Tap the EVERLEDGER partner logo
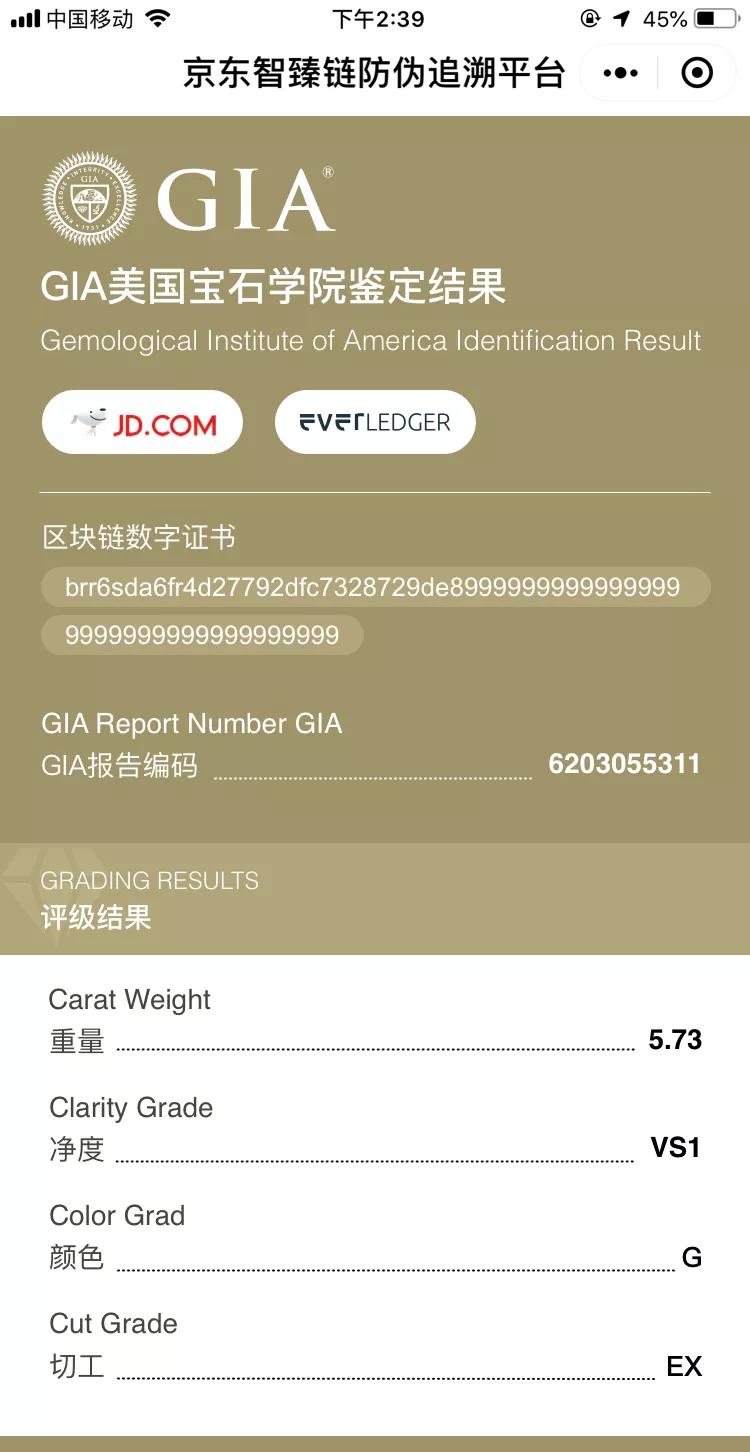The width and height of the screenshot is (750, 1452). click(x=375, y=422)
